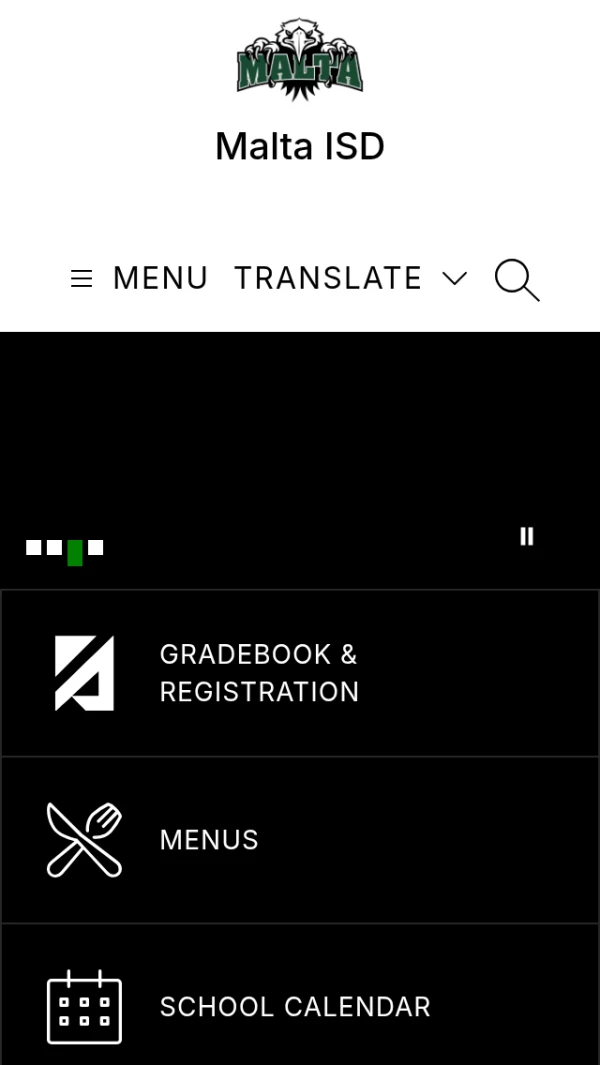Expand the TRANSLATE dropdown
Viewport: 600px width, 1065px height.
point(350,278)
